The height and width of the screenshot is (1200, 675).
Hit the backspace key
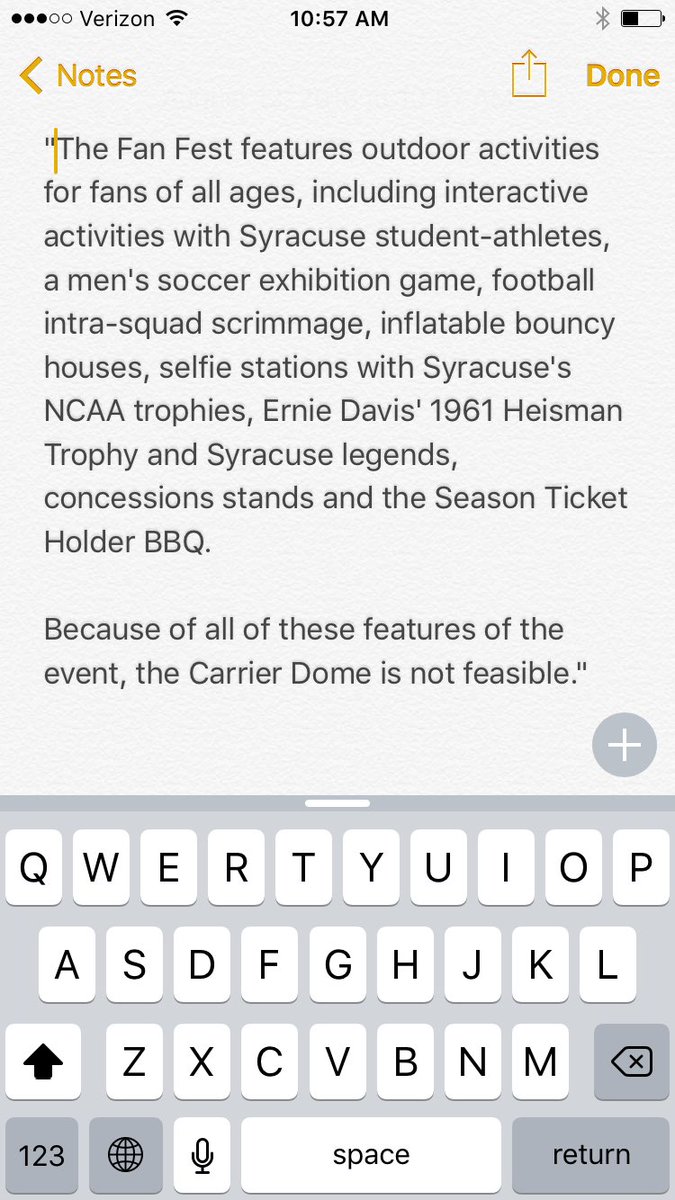[x=630, y=1062]
